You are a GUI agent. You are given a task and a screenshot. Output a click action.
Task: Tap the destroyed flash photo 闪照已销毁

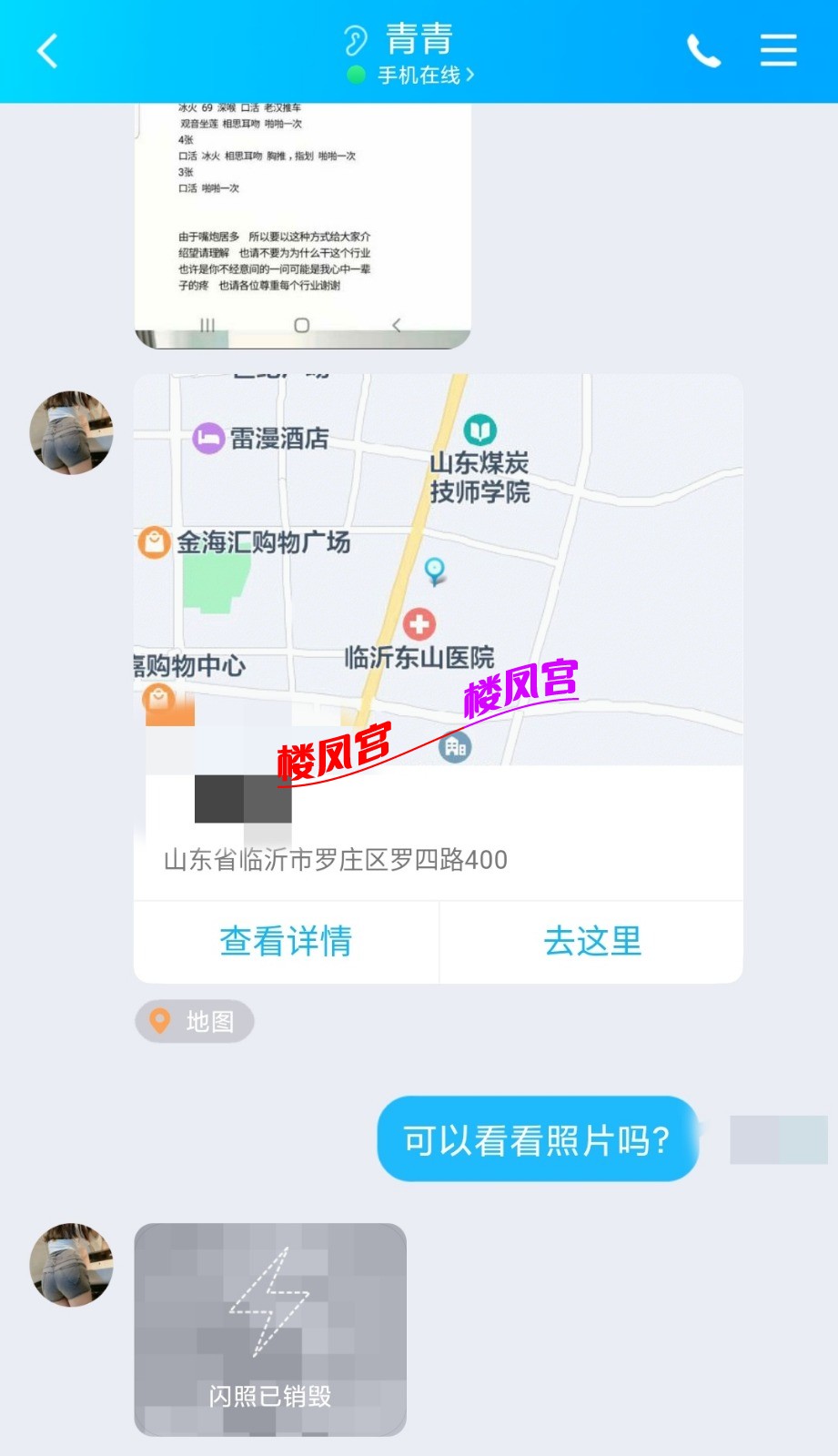tap(270, 1330)
